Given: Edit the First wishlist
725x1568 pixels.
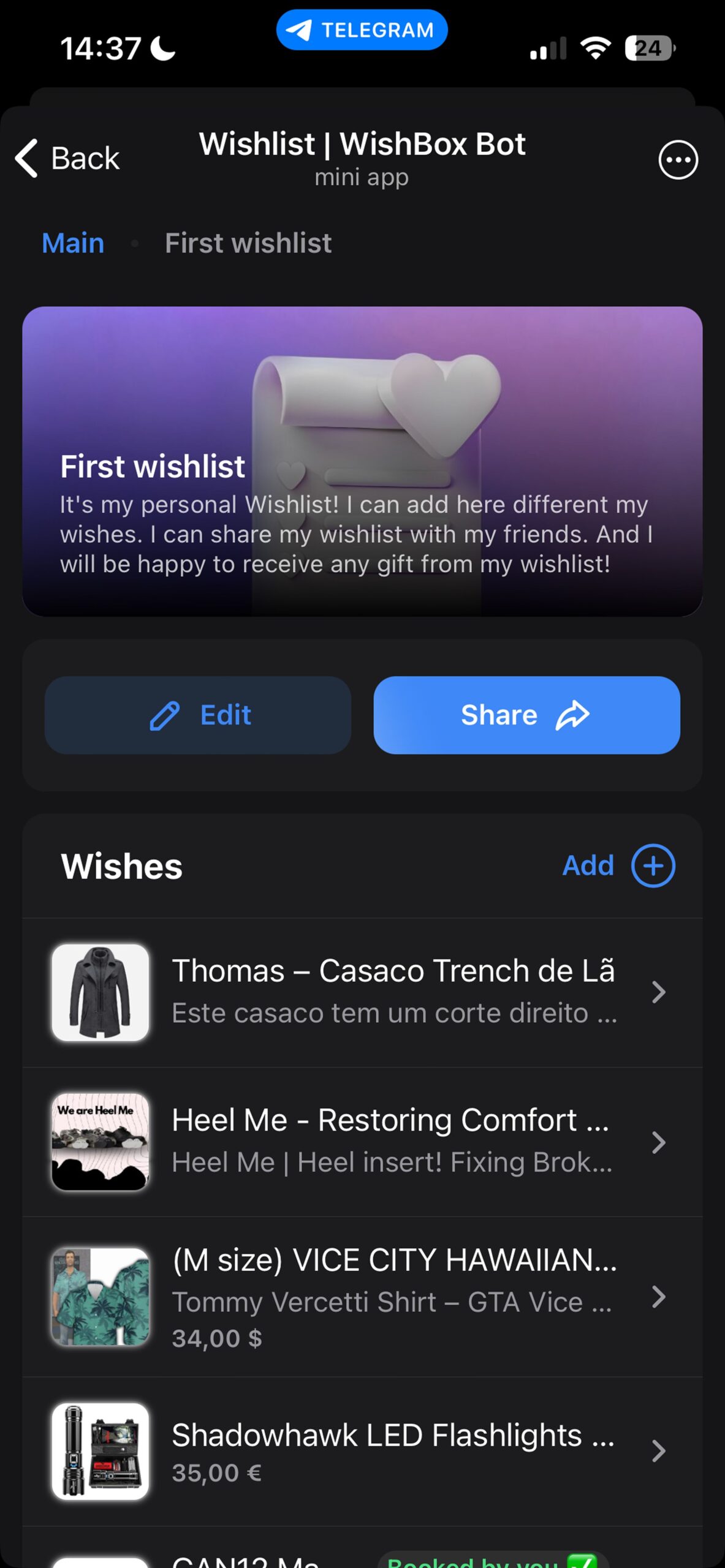Looking at the screenshot, I should pyautogui.click(x=198, y=715).
